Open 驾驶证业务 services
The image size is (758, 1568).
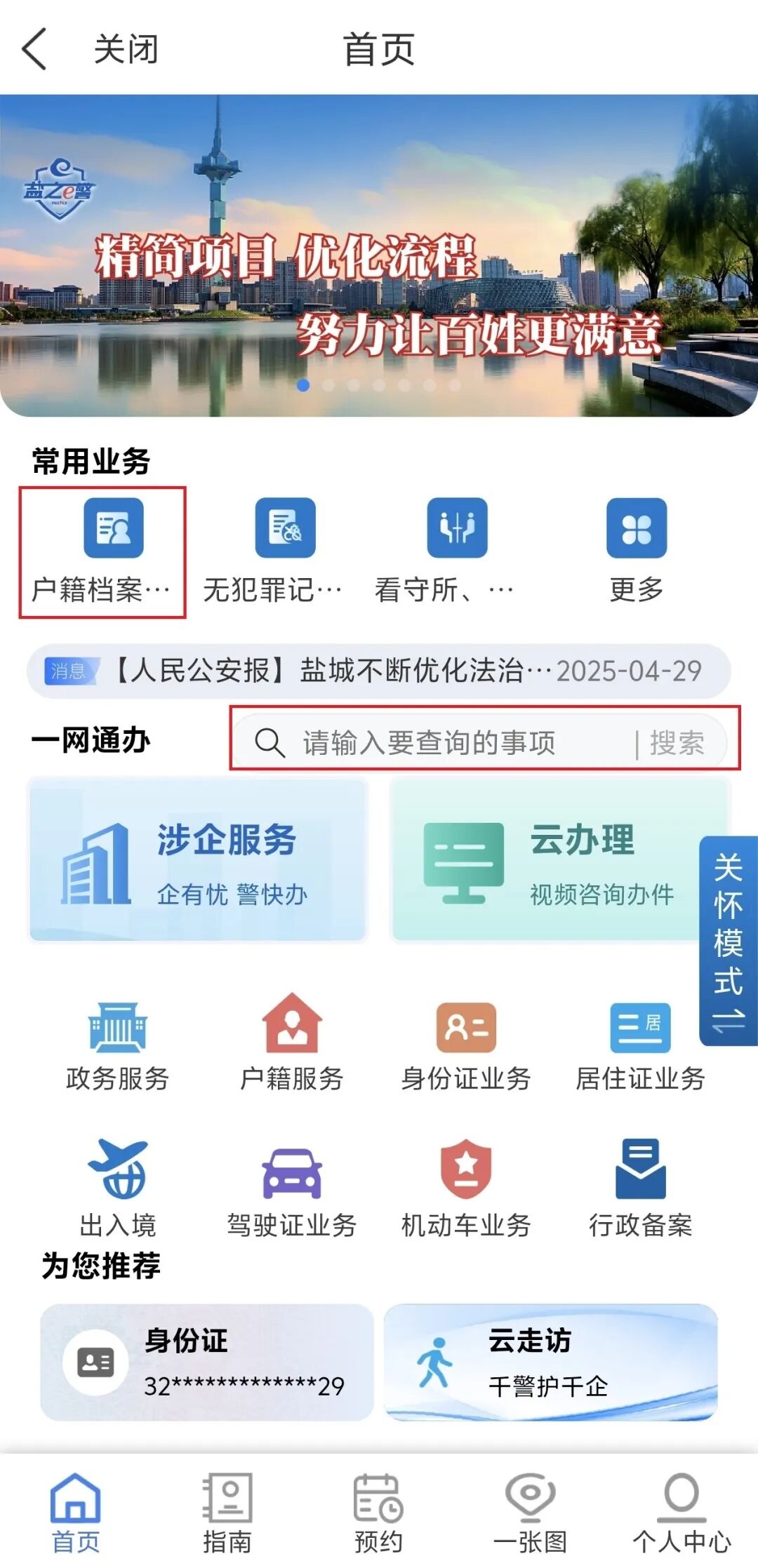coord(292,1187)
